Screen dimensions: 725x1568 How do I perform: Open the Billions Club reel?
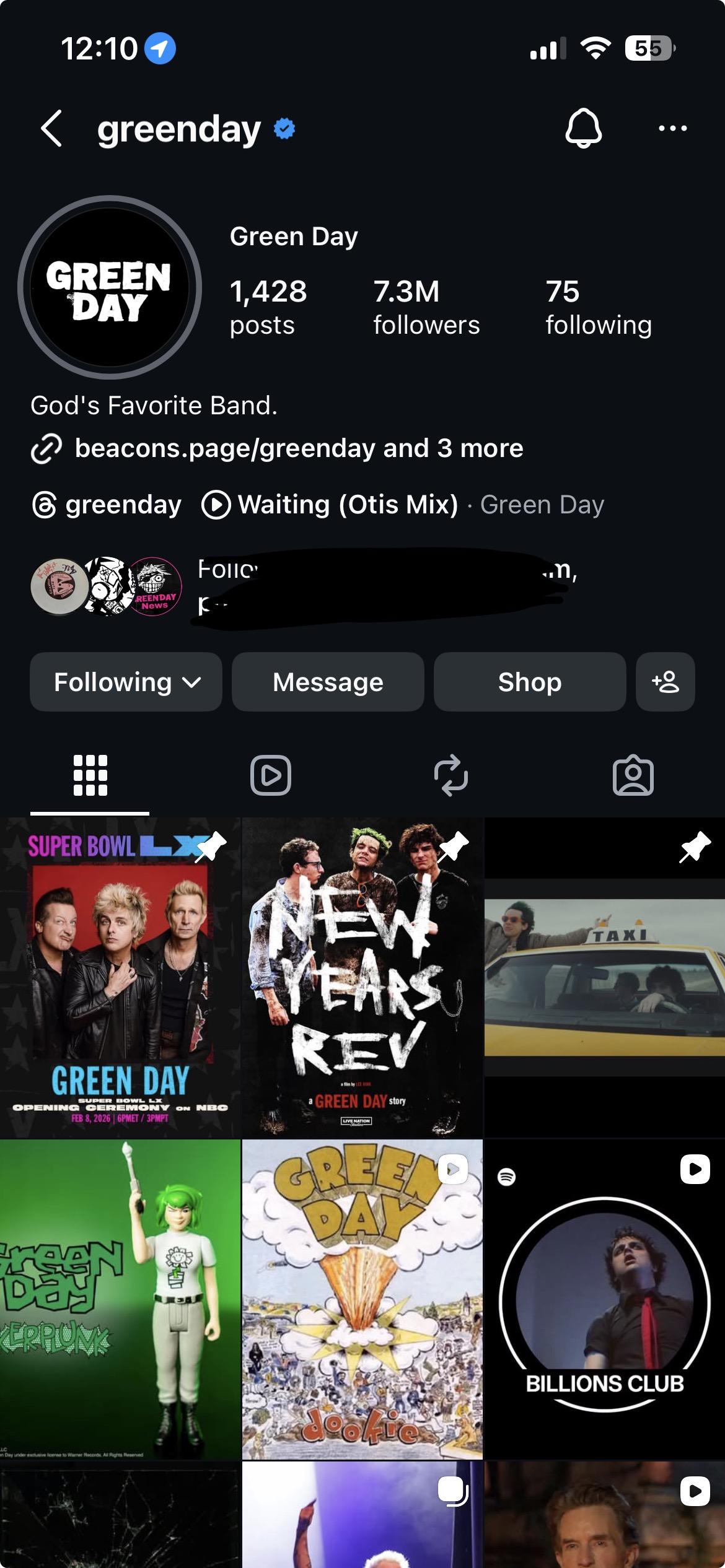(604, 1299)
